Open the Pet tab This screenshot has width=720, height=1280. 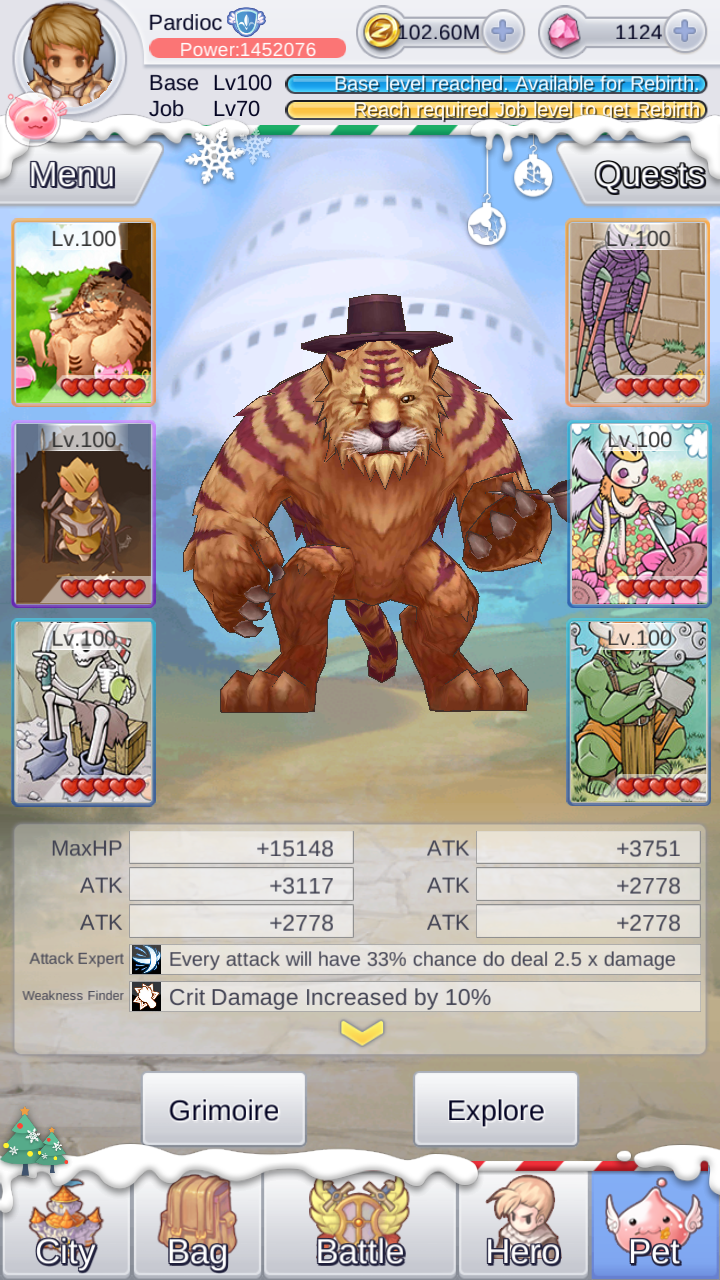click(x=655, y=1228)
